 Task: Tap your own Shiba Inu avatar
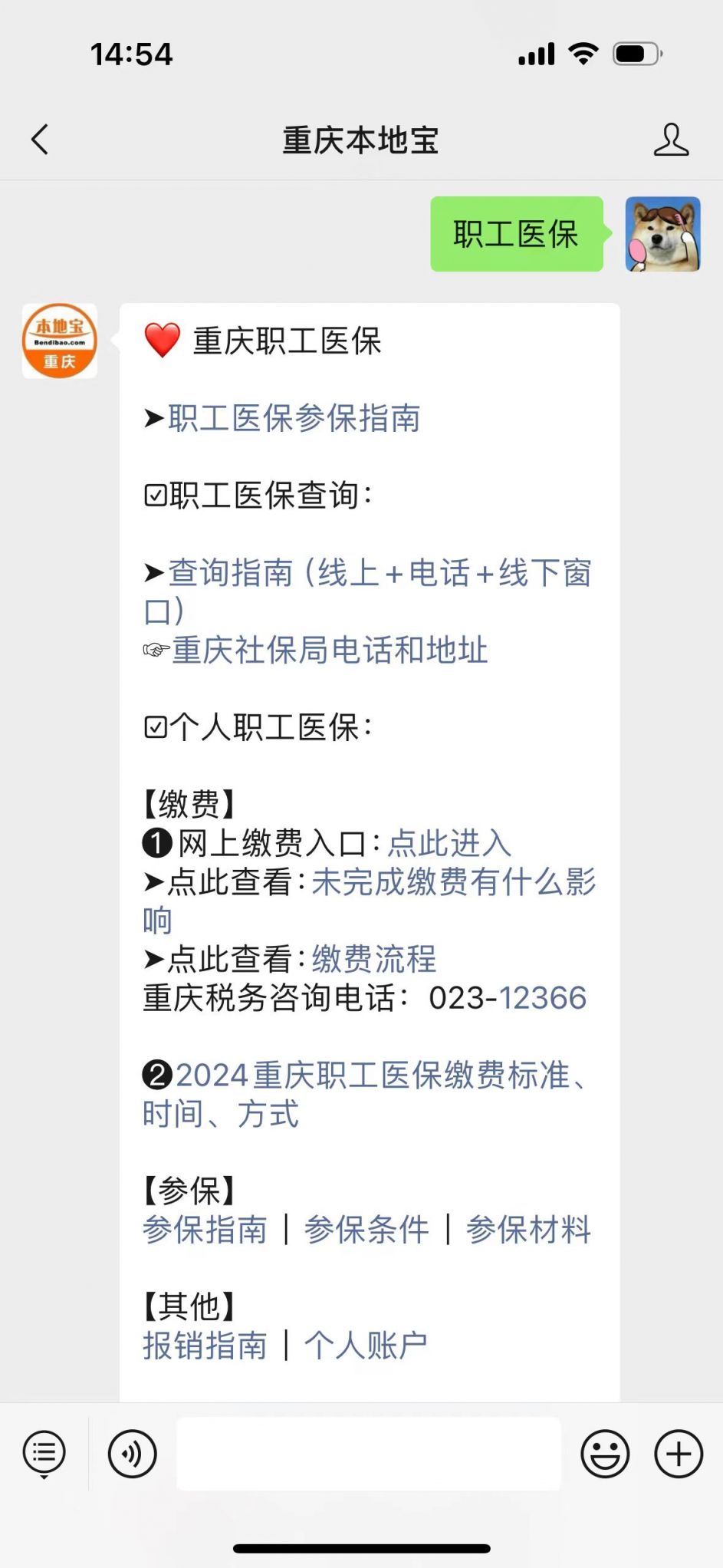(662, 234)
